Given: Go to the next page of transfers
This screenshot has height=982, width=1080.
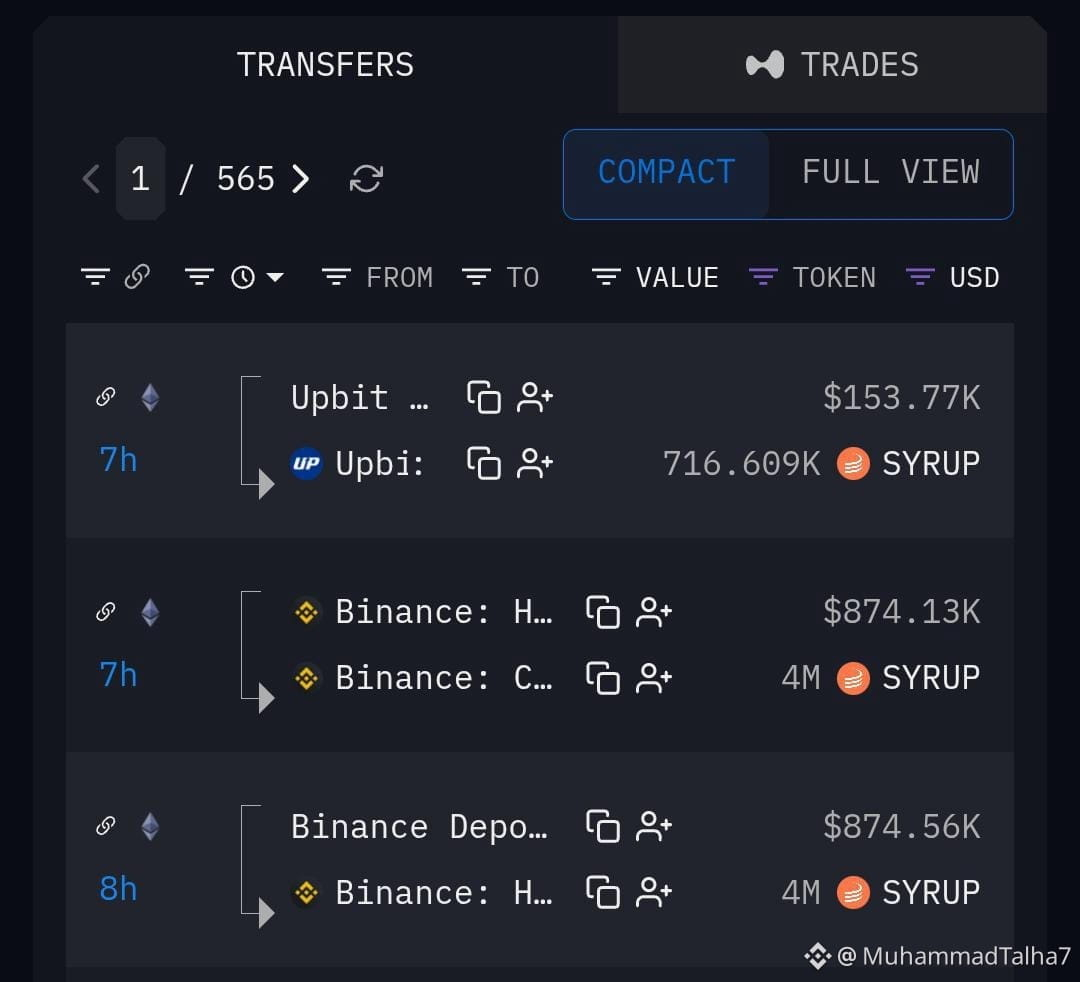Looking at the screenshot, I should (300, 178).
